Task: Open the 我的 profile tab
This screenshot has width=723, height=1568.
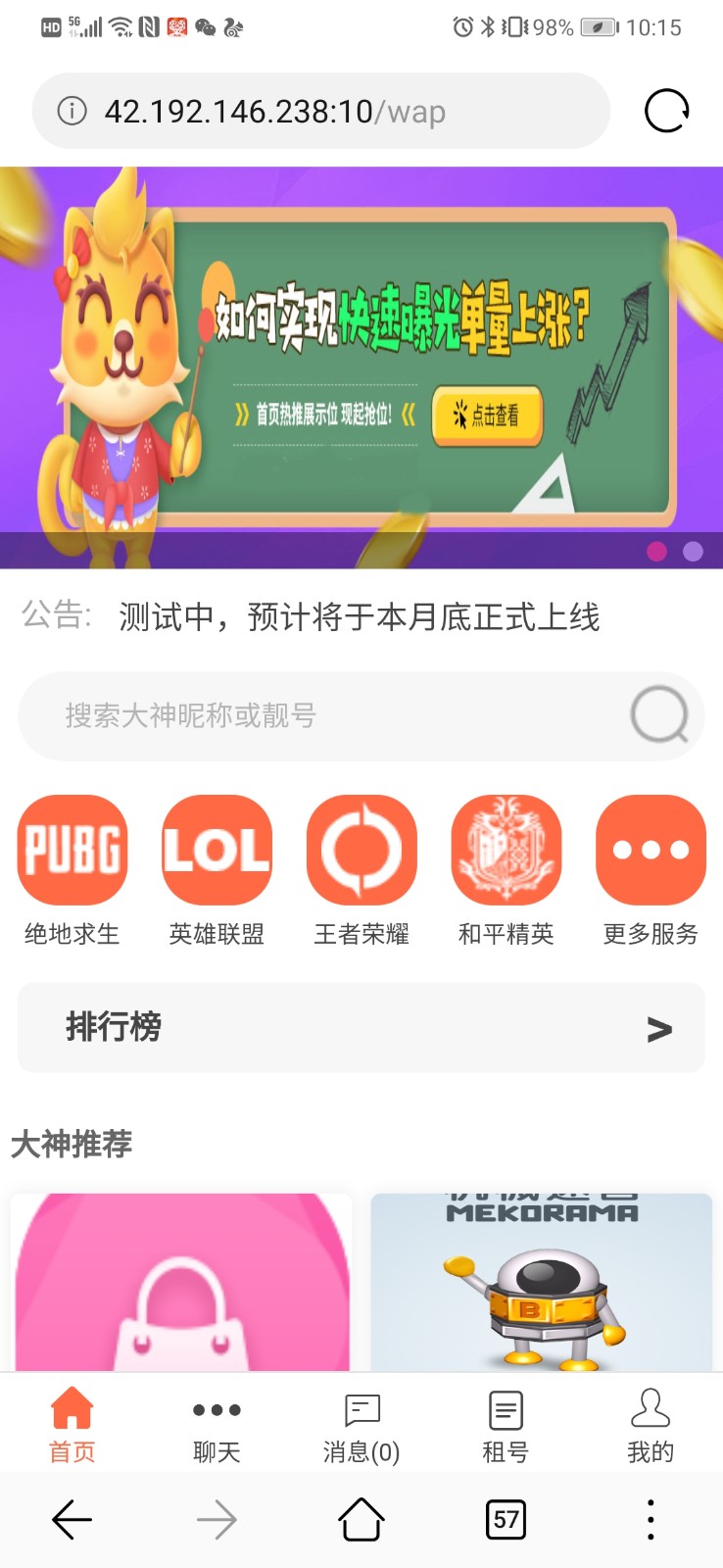Action: [651, 1426]
